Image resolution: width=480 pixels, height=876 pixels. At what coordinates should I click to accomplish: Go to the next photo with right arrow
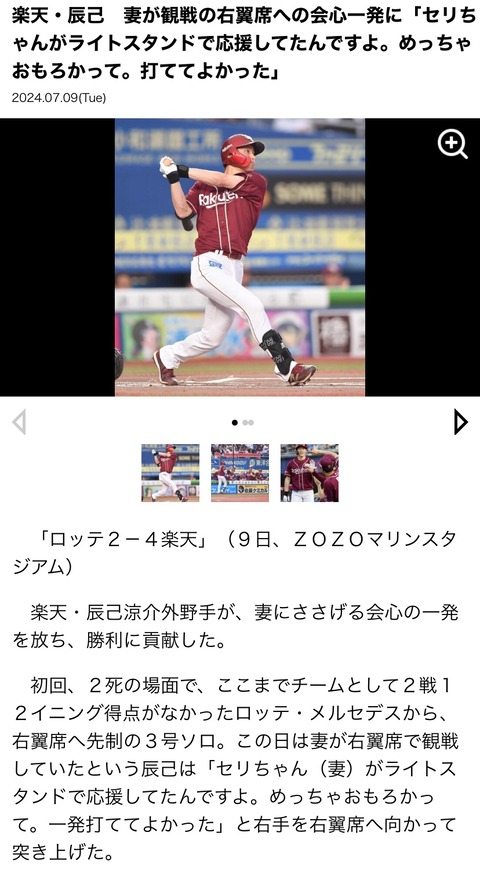pyautogui.click(x=460, y=422)
